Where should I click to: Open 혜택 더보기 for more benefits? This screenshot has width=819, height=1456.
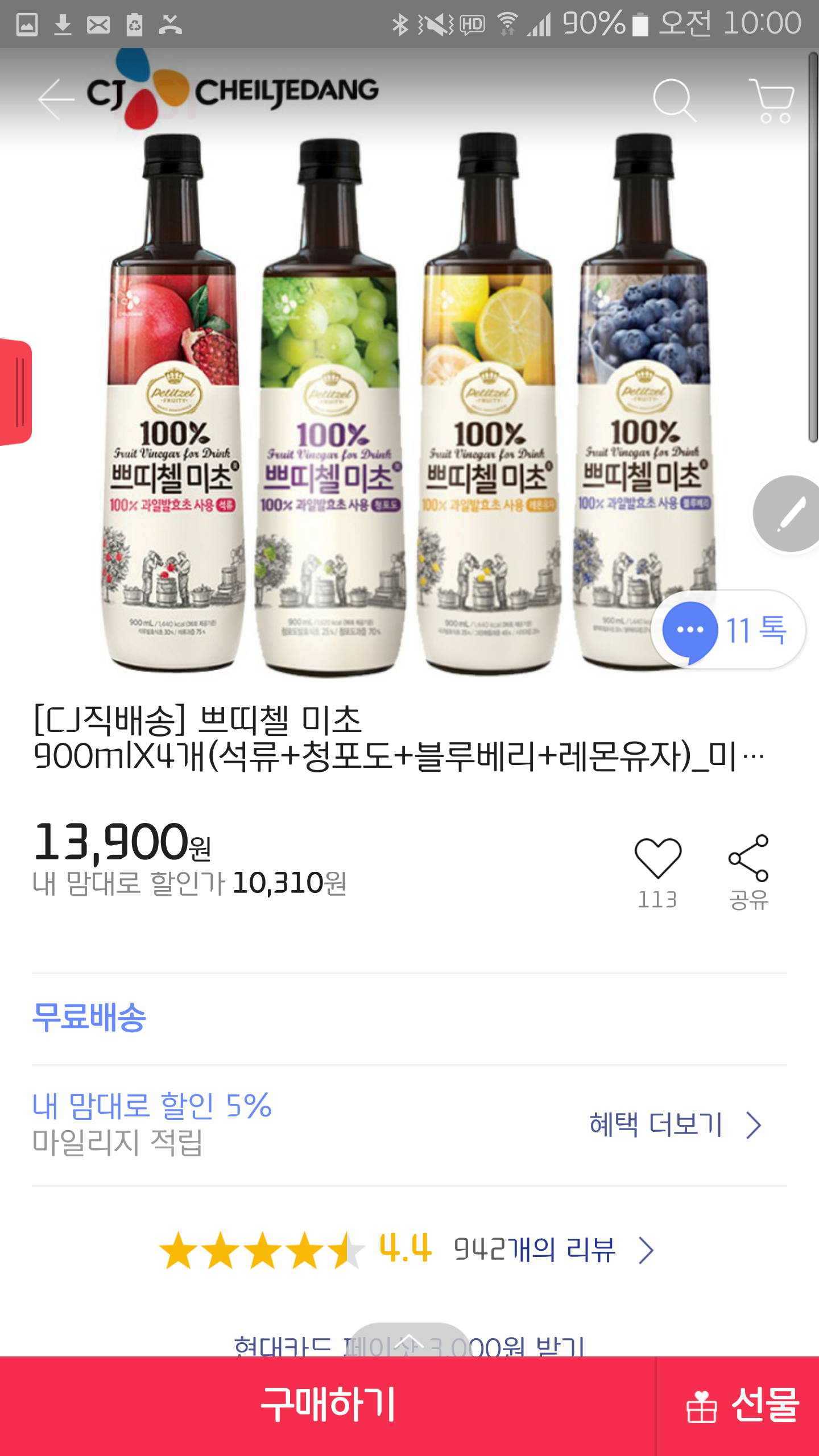(675, 1125)
